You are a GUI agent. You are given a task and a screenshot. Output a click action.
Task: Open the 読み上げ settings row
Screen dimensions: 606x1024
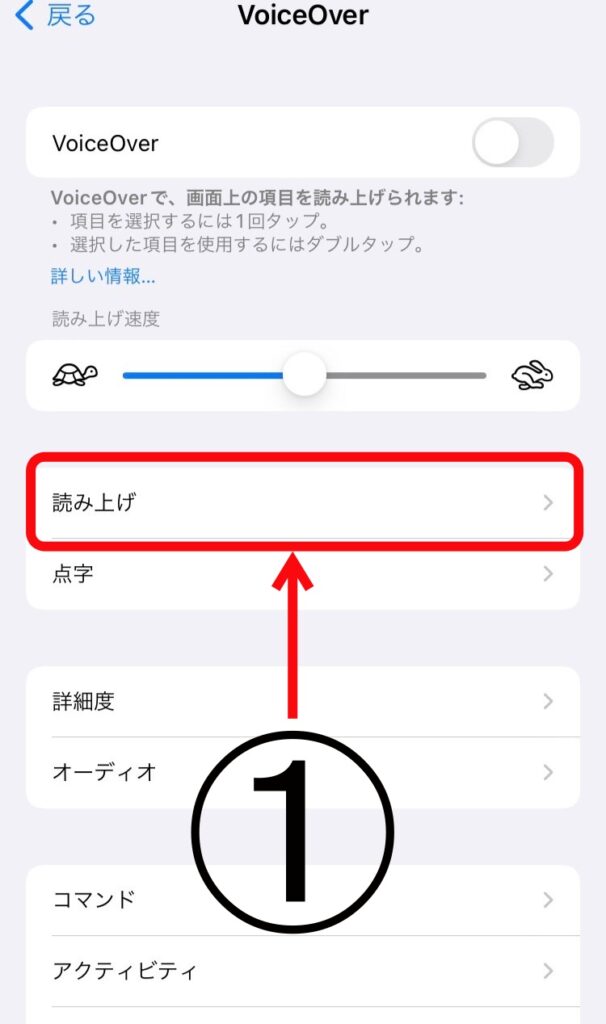[x=300, y=502]
